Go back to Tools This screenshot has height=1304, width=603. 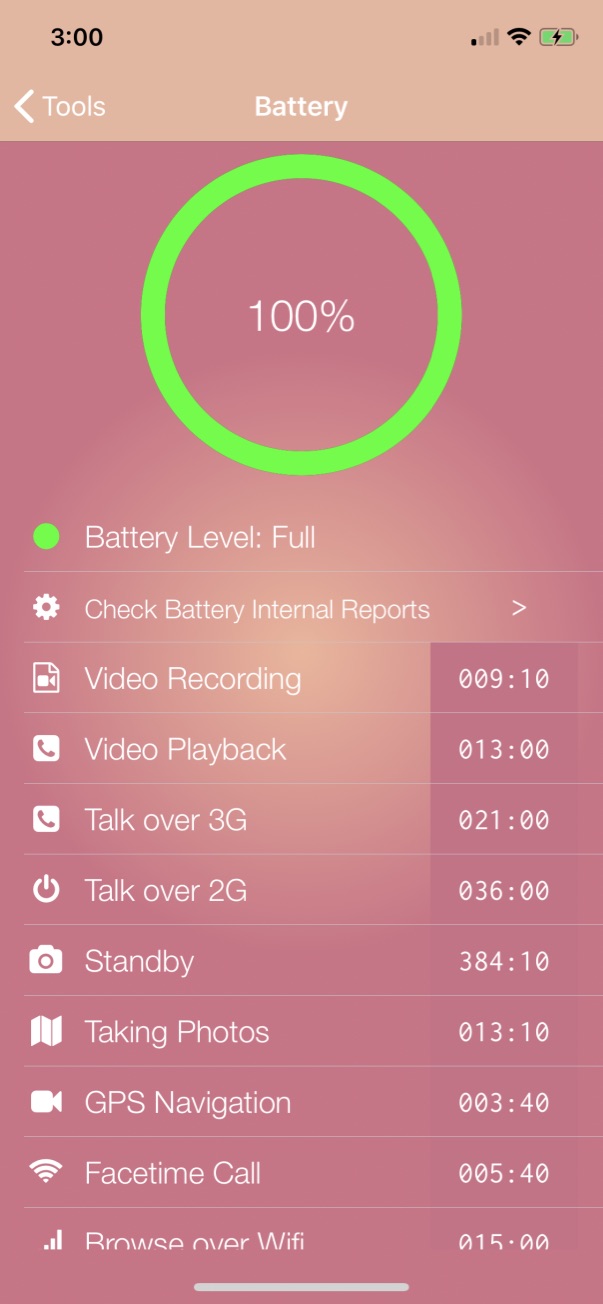(60, 107)
